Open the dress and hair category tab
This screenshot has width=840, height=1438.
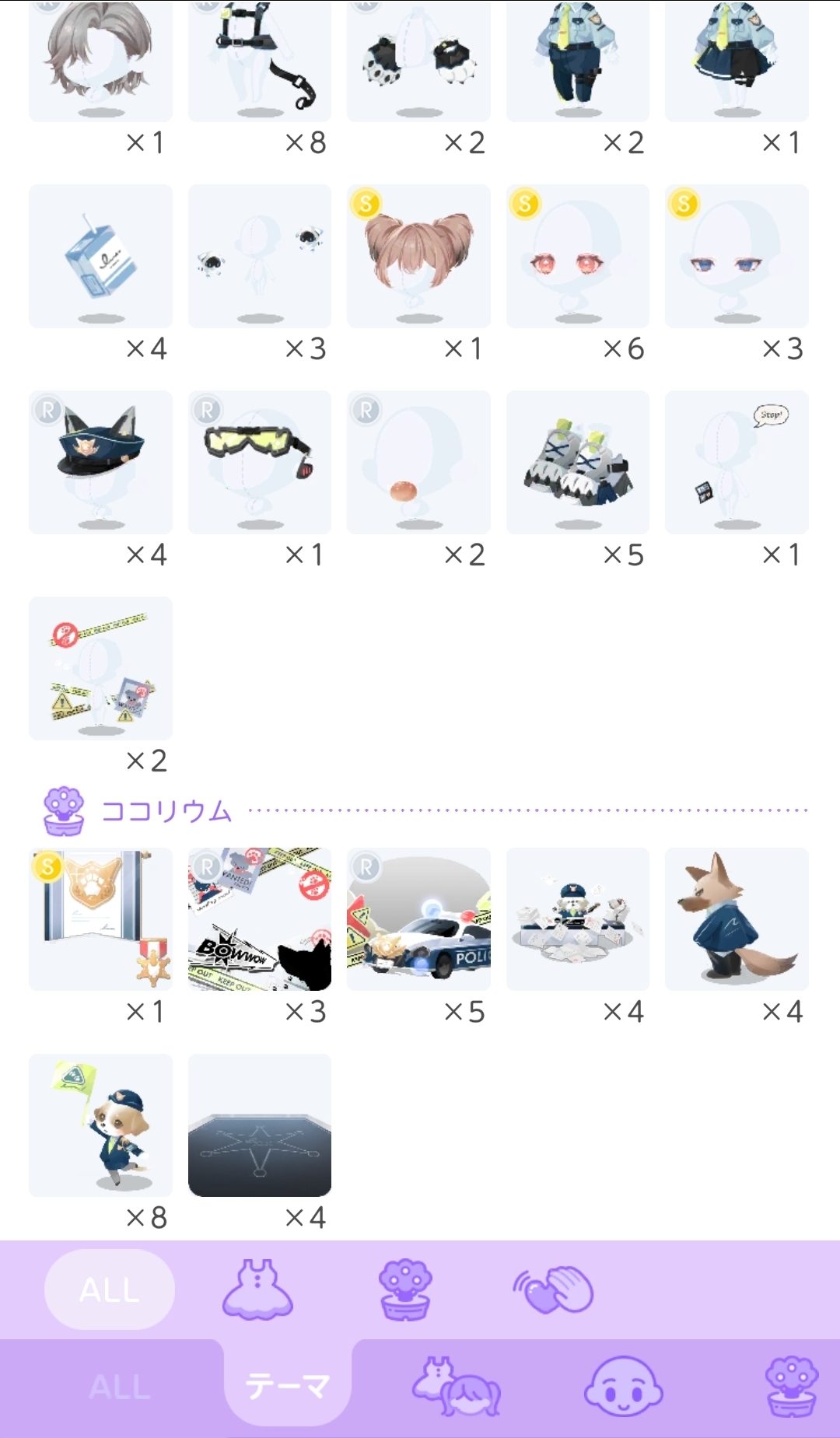point(457,1387)
